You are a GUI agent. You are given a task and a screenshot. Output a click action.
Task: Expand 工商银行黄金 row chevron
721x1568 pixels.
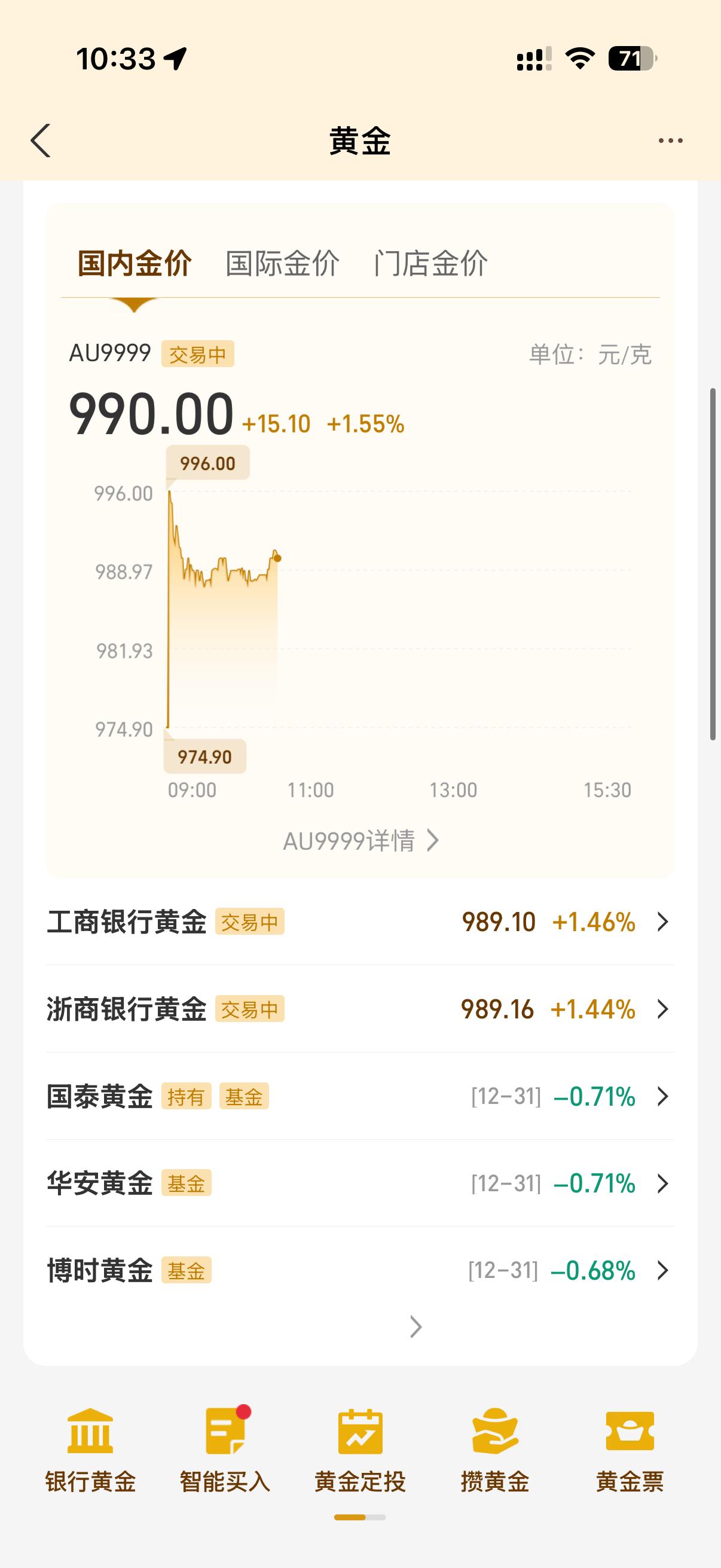click(663, 922)
